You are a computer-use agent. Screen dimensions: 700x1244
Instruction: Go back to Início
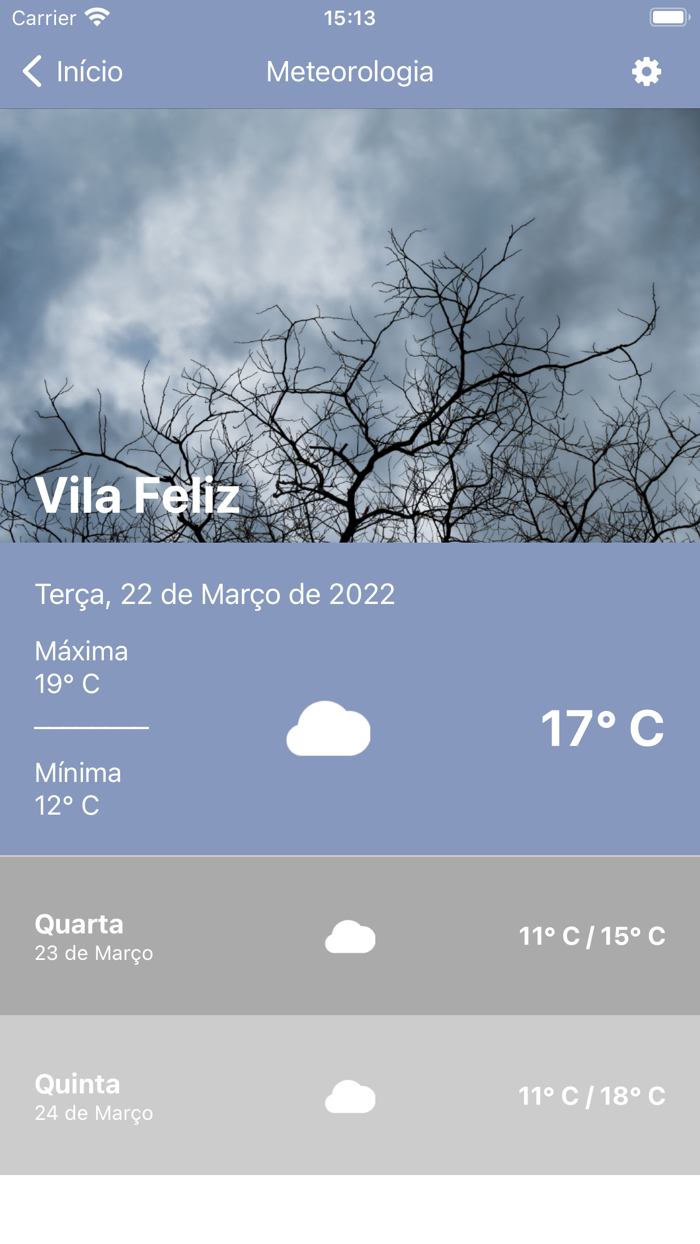click(x=72, y=72)
